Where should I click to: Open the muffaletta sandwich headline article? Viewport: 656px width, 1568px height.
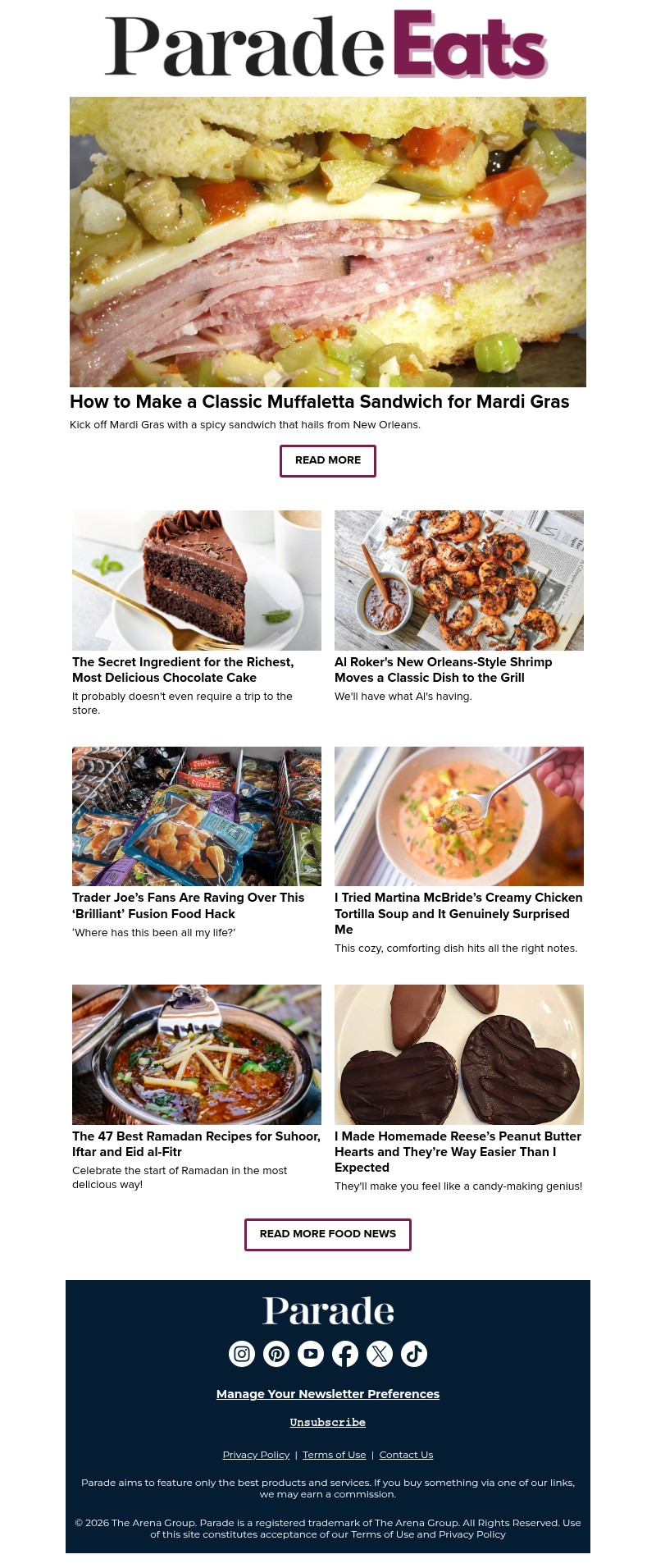pos(319,402)
